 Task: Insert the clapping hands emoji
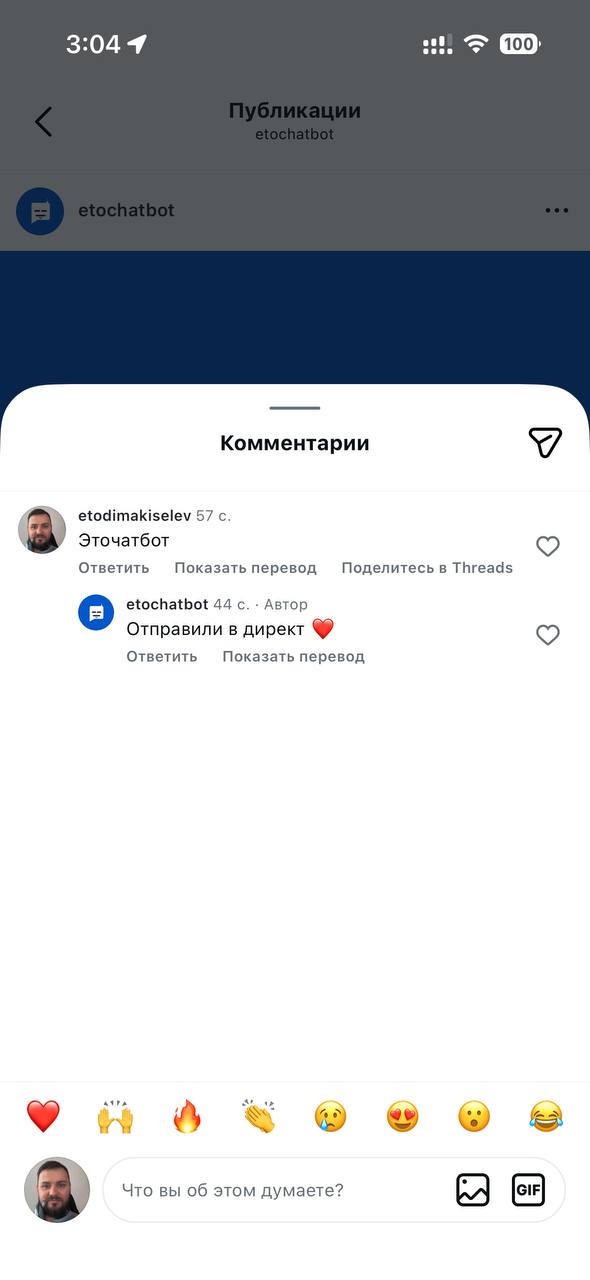point(259,1116)
